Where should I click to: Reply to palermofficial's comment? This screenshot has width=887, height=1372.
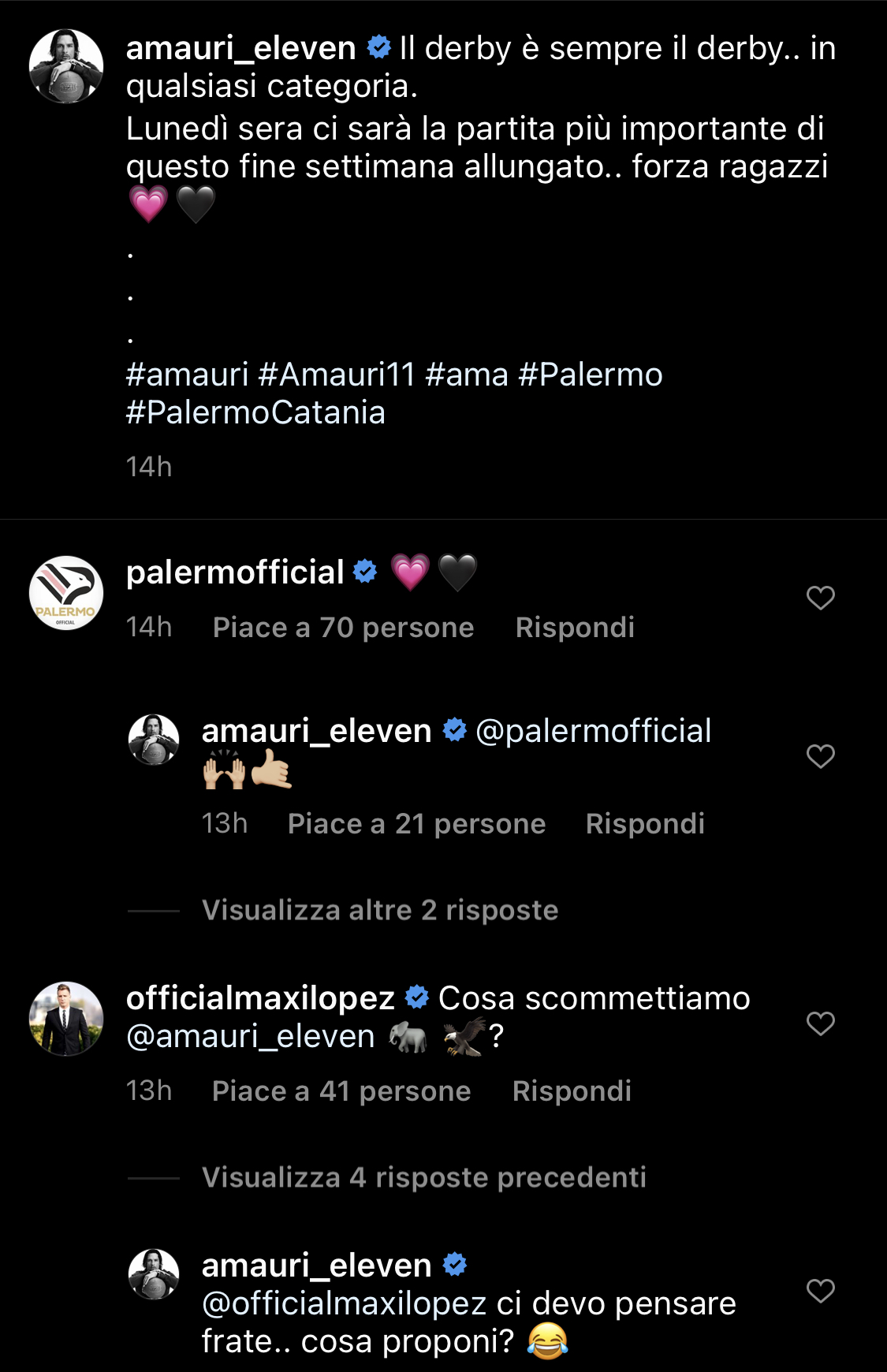point(575,628)
